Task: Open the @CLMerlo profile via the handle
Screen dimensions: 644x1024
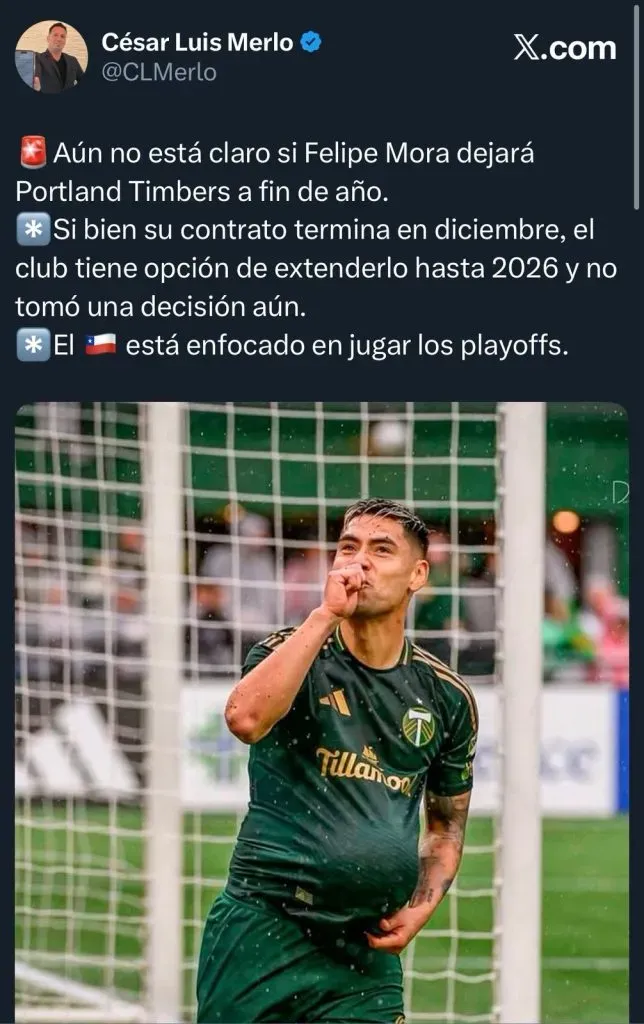Action: click(158, 73)
